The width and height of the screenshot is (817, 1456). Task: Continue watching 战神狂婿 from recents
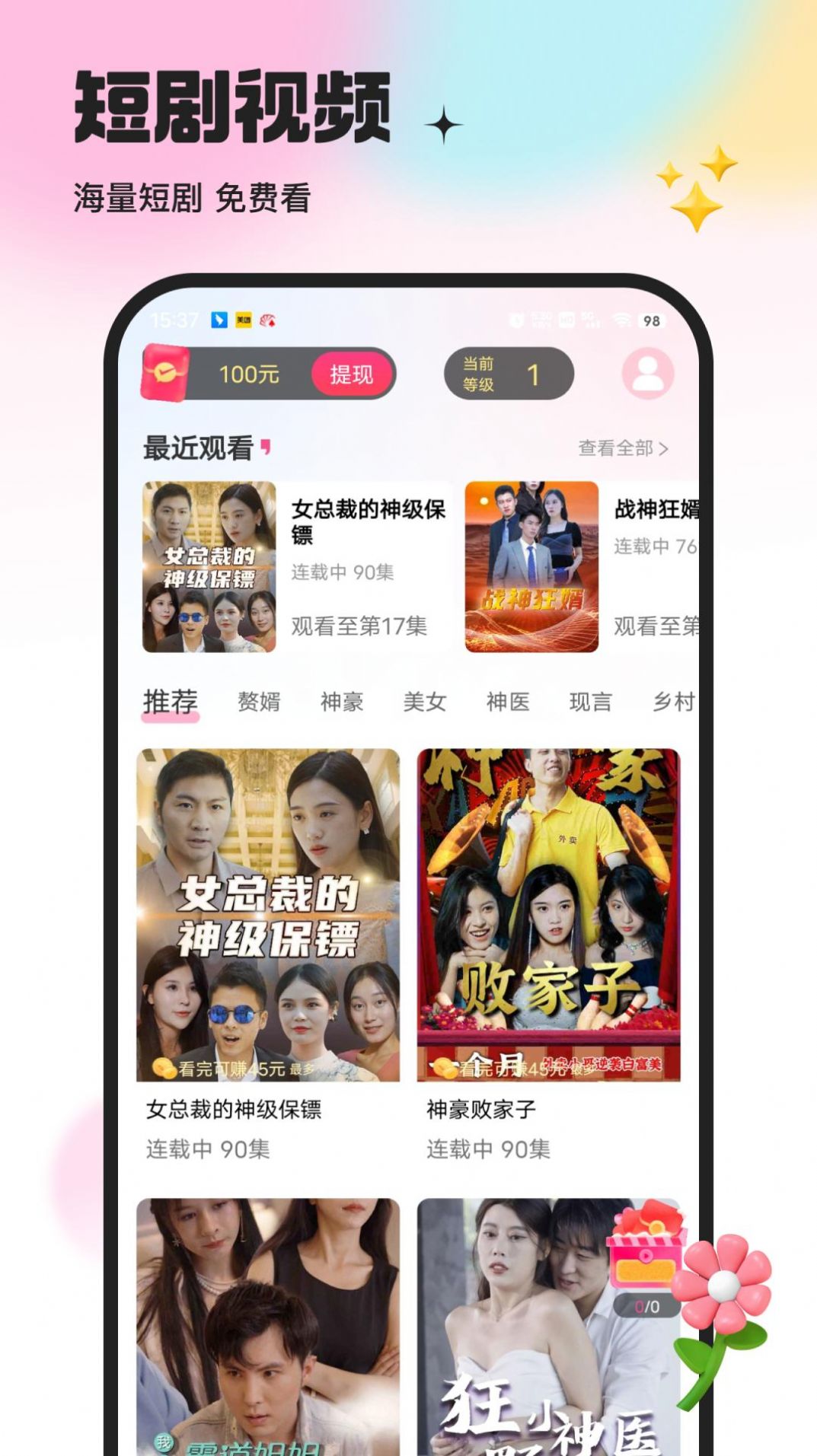pos(534,565)
